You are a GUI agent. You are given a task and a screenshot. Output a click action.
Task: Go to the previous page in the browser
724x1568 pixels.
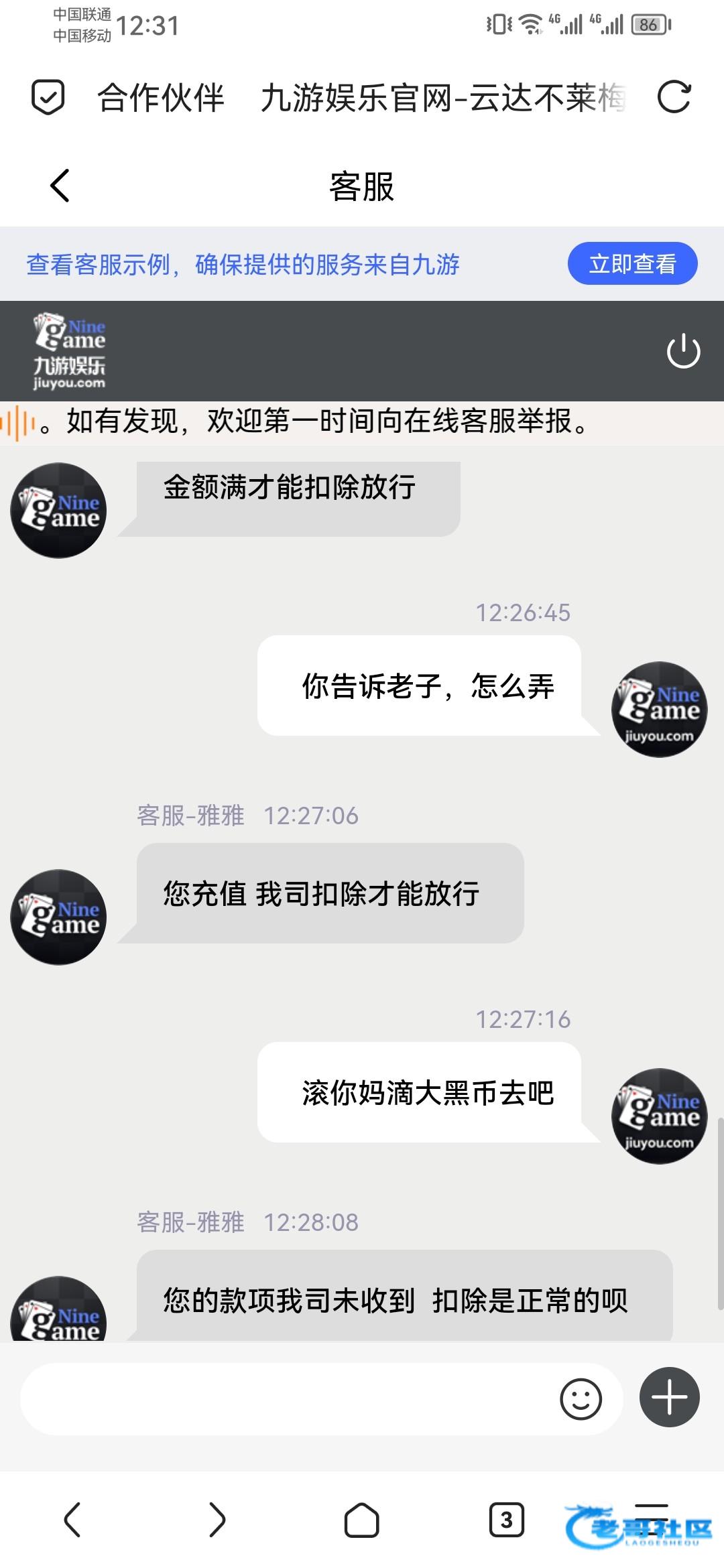click(72, 1519)
